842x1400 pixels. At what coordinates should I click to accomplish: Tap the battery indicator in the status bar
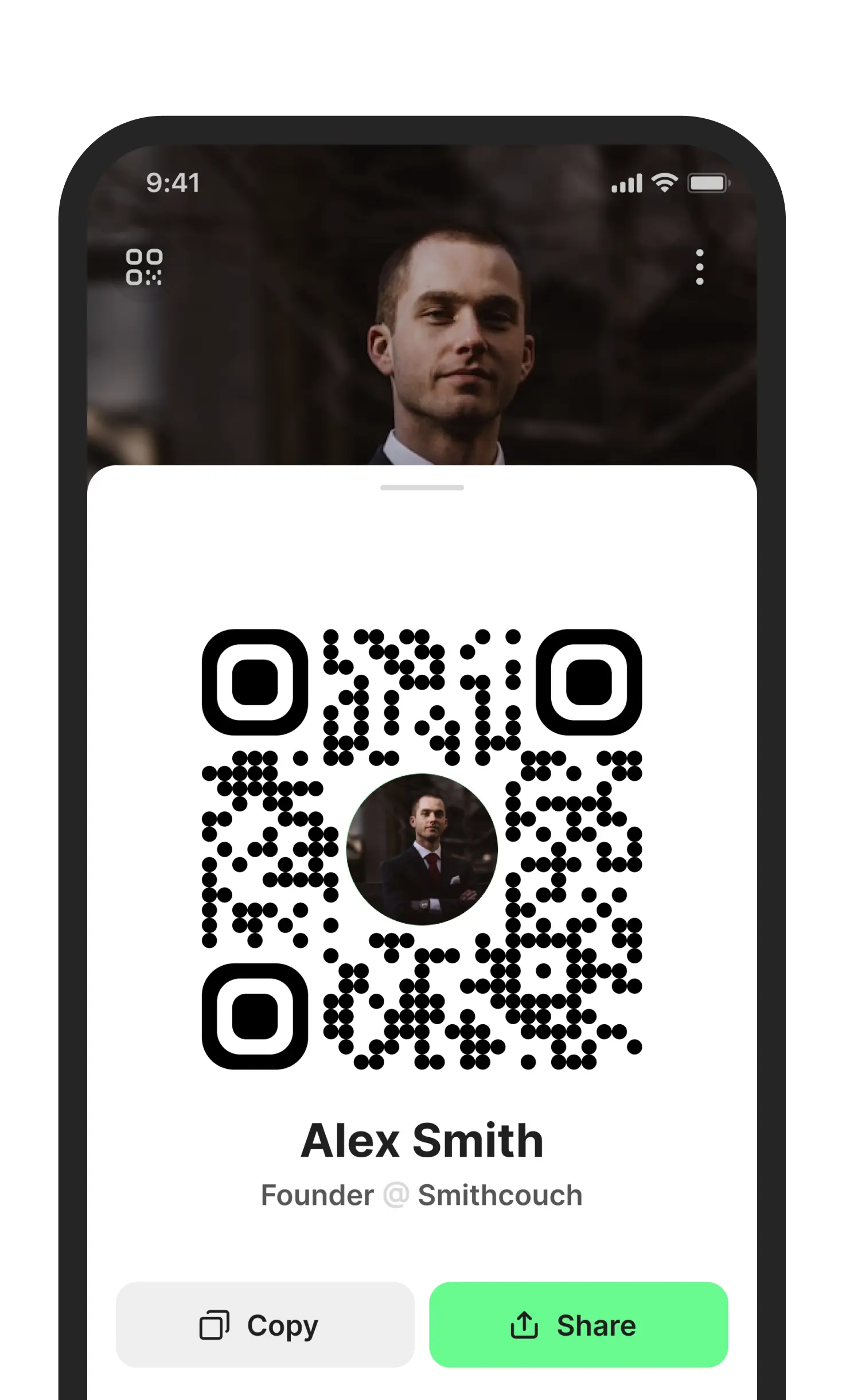pyautogui.click(x=709, y=183)
